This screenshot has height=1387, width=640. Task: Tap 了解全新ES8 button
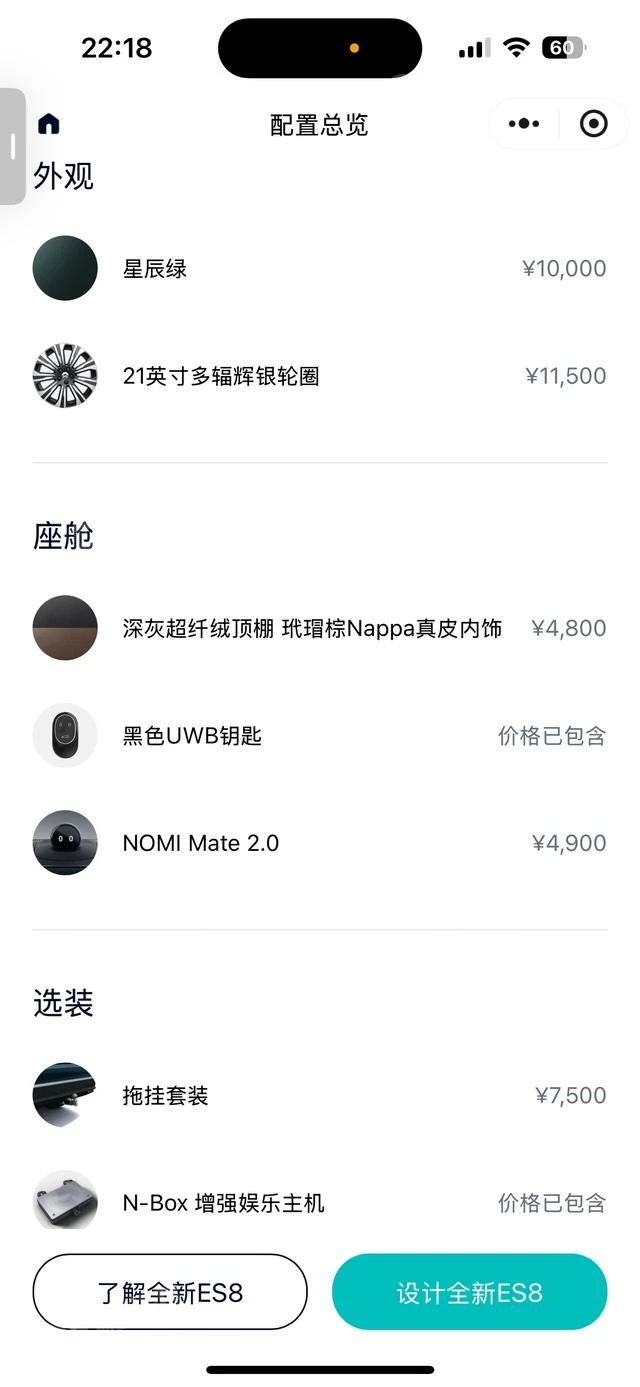click(170, 1292)
